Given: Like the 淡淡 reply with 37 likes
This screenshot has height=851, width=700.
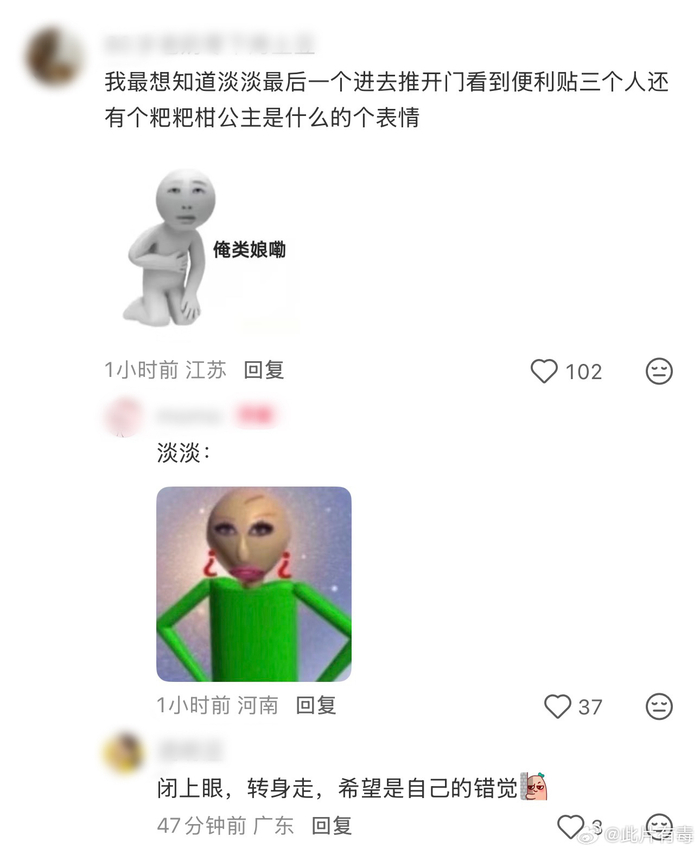Looking at the screenshot, I should (557, 707).
